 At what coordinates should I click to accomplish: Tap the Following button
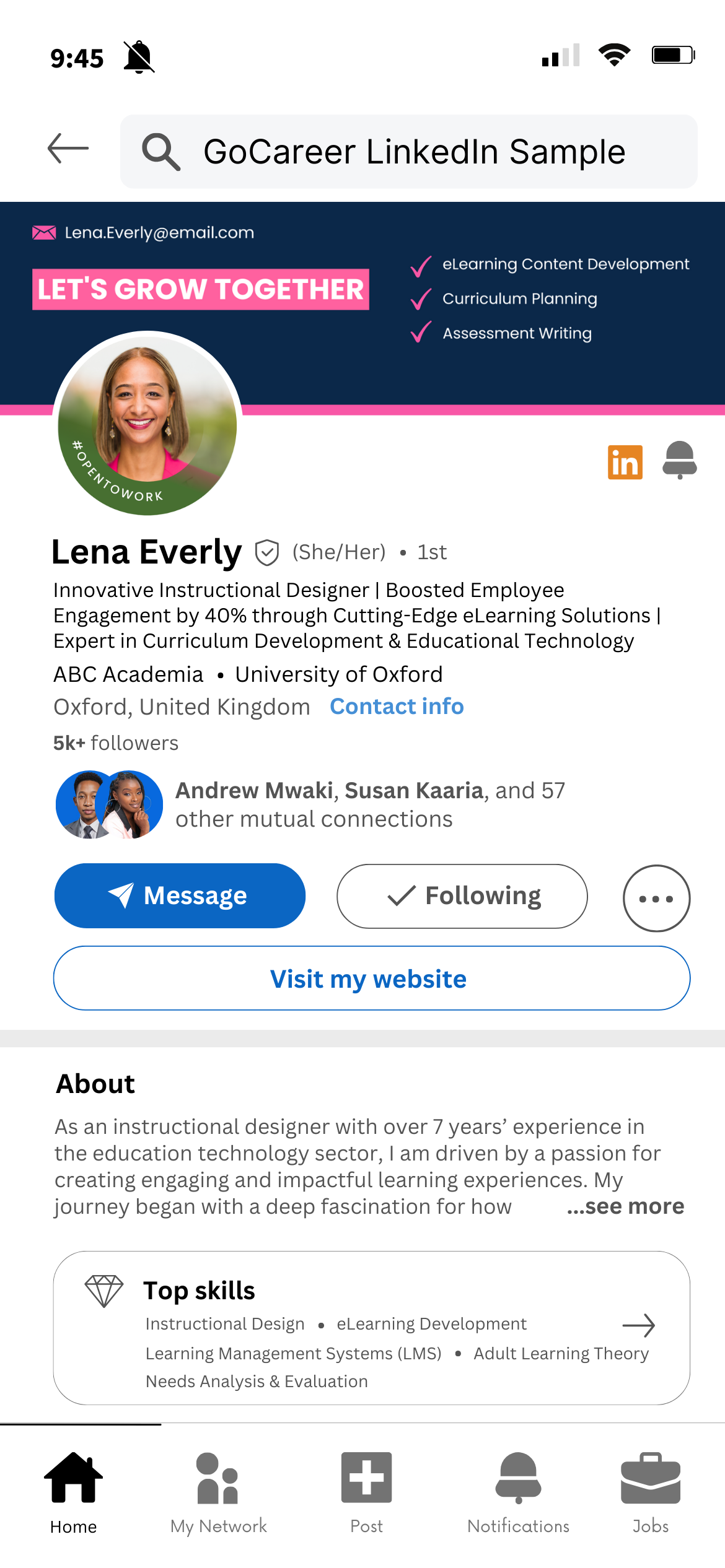(x=462, y=896)
